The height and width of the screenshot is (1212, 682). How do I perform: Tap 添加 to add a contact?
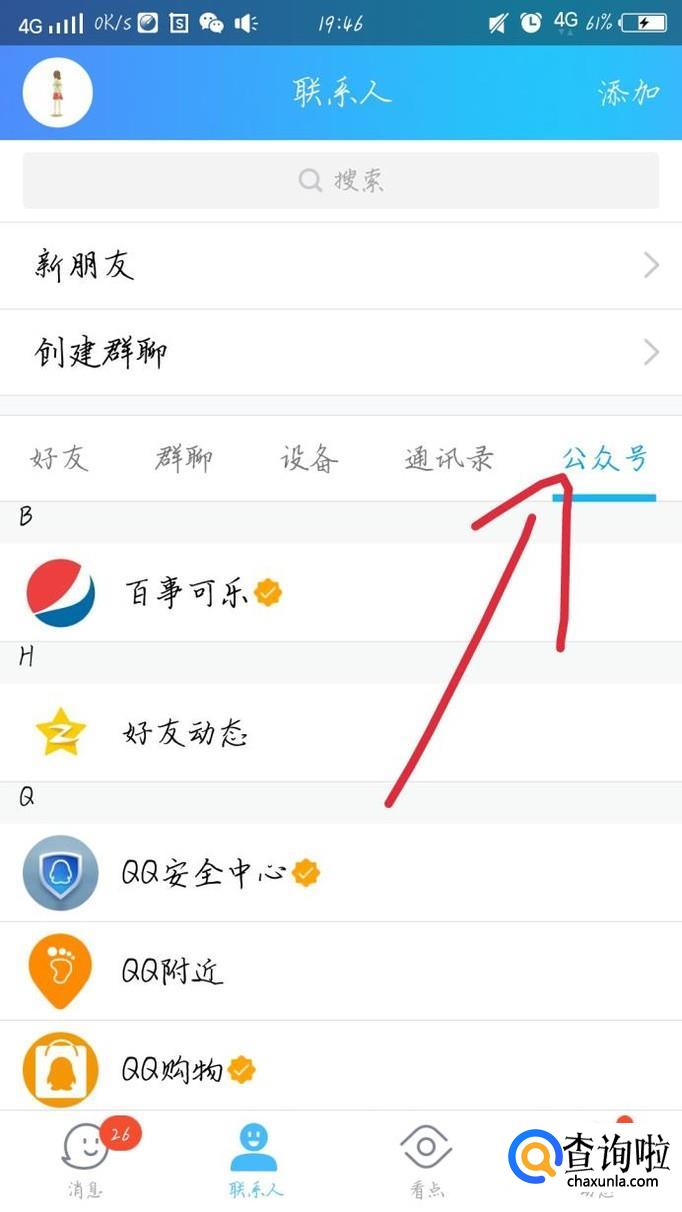629,93
